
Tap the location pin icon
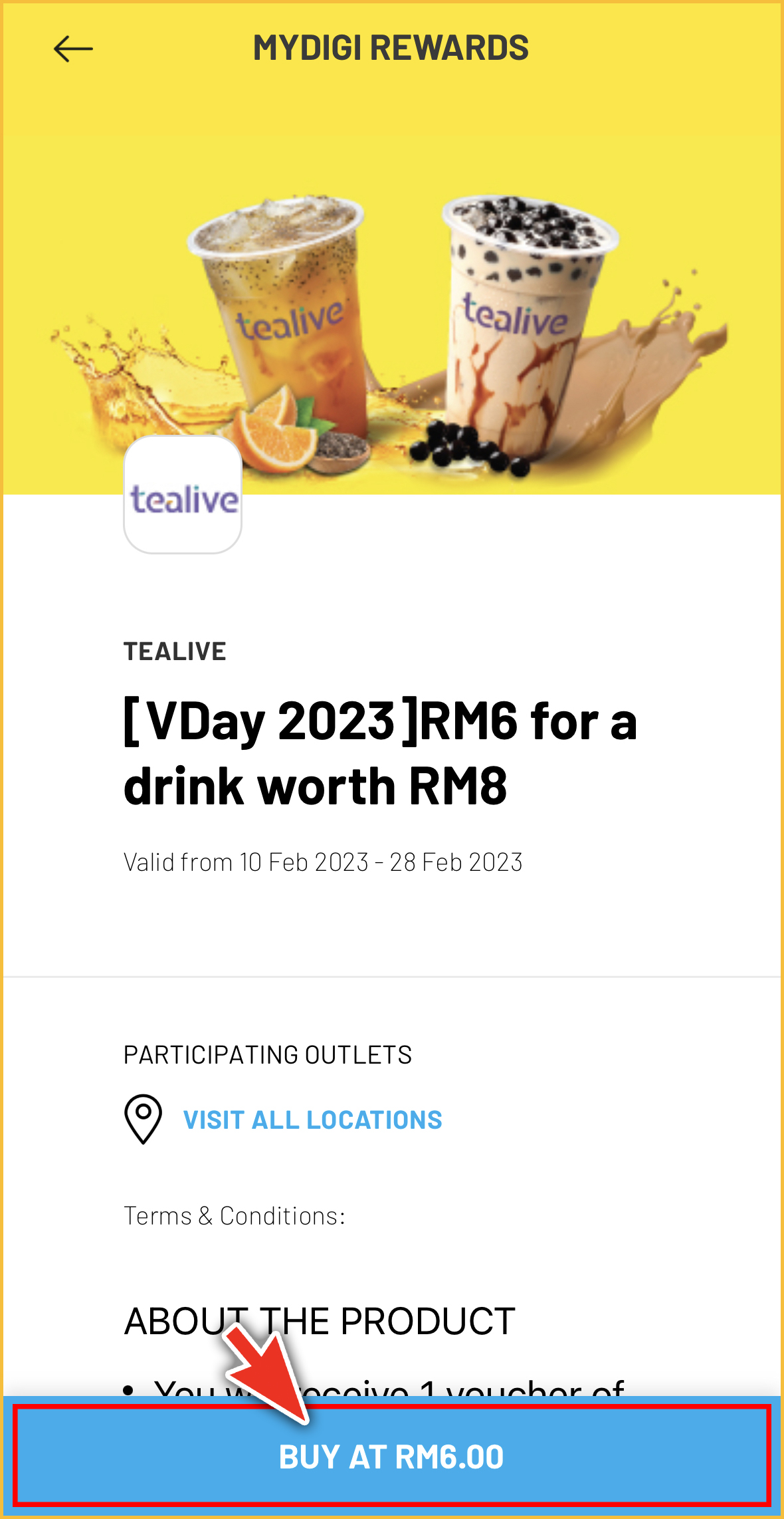coord(144,1118)
